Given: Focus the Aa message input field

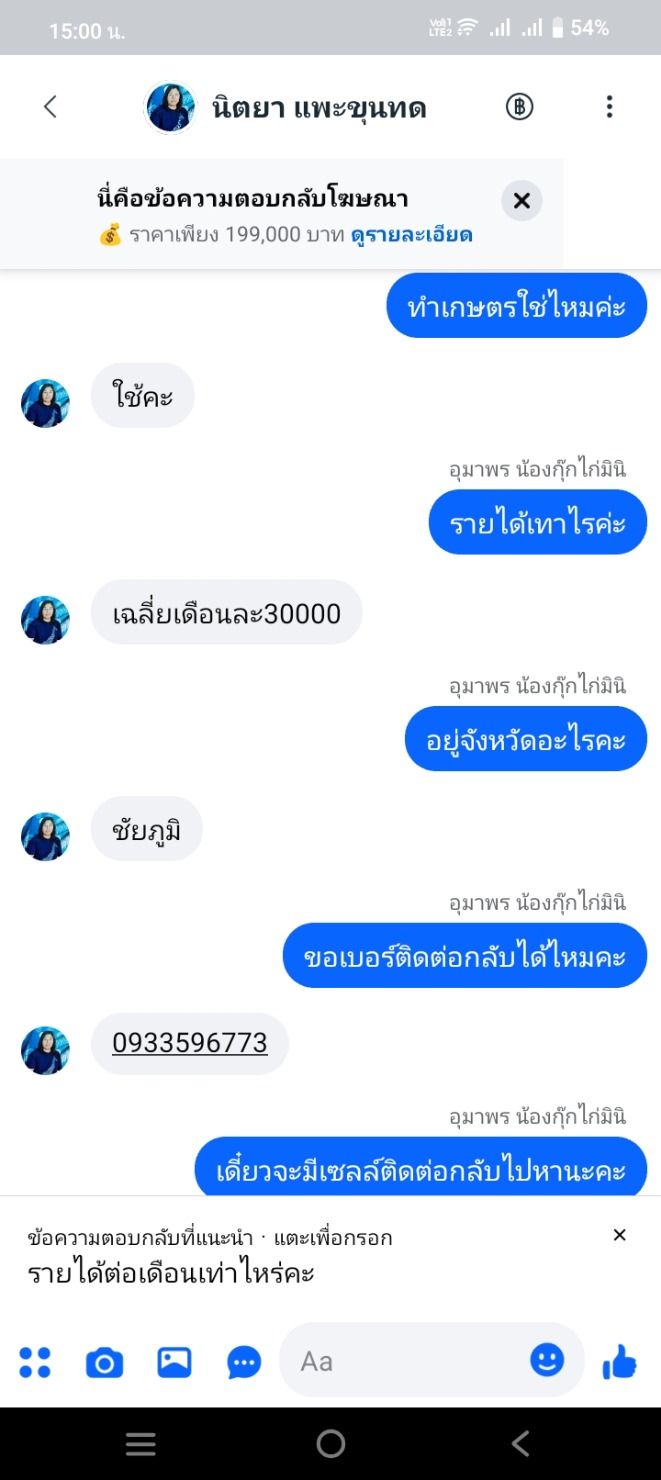Looking at the screenshot, I should [x=400, y=1361].
